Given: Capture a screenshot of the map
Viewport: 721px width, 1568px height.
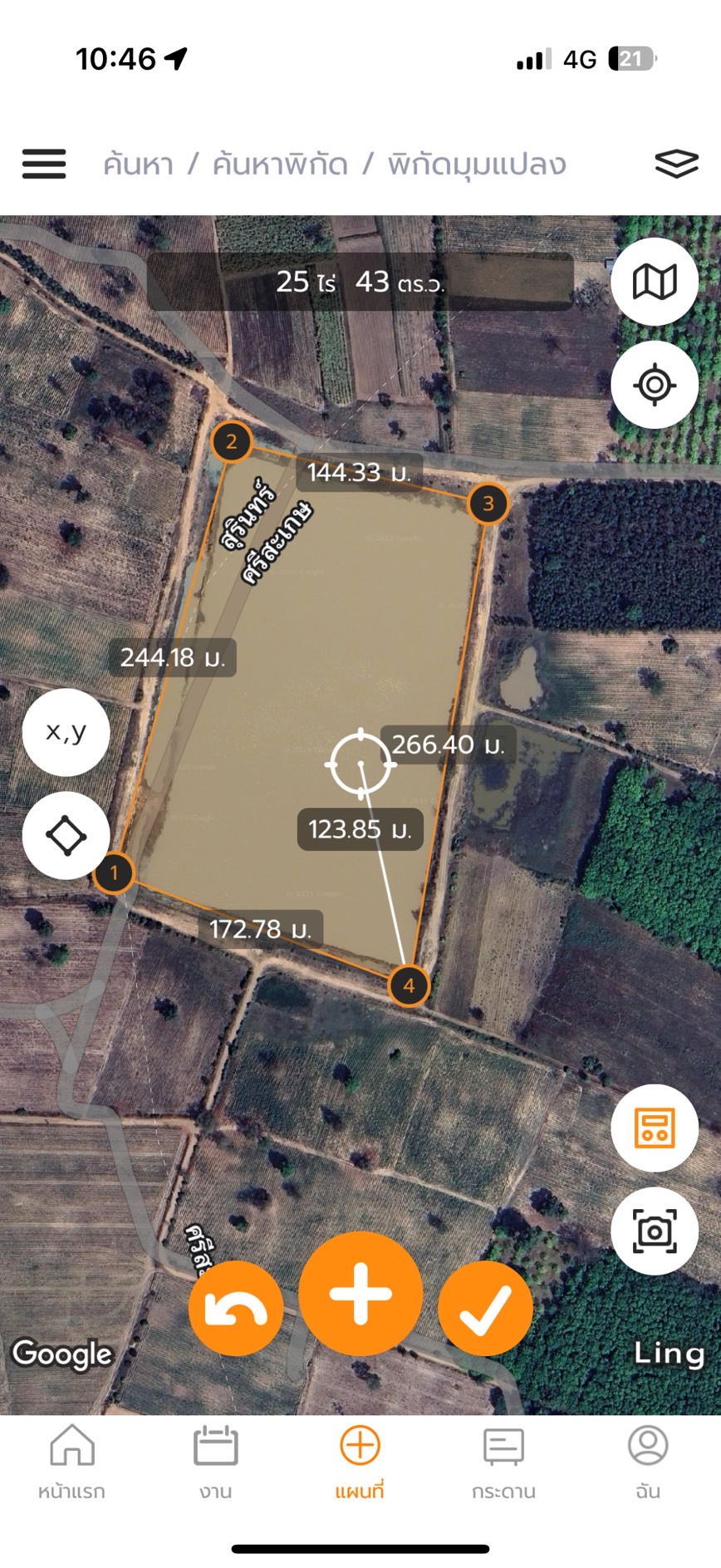Looking at the screenshot, I should 655,1231.
